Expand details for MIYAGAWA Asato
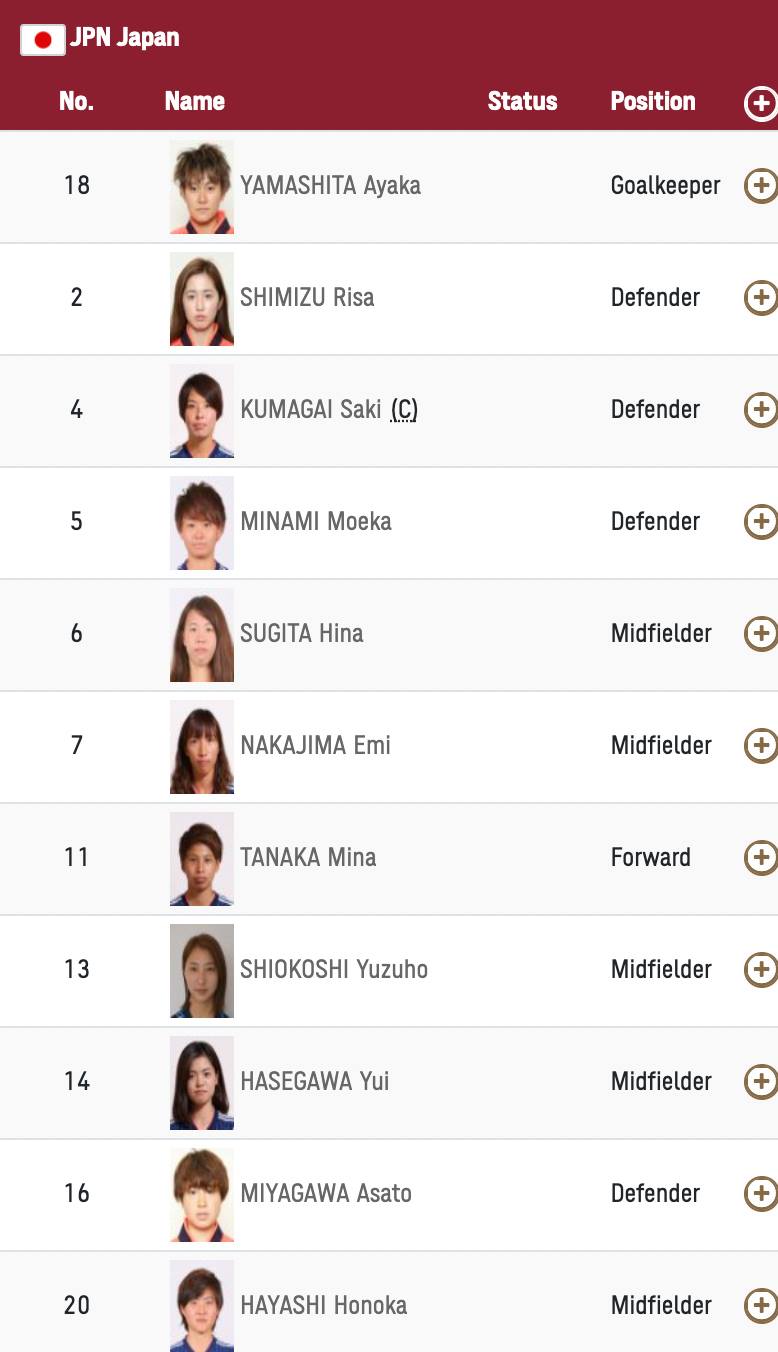The height and width of the screenshot is (1352, 778). pos(761,1193)
